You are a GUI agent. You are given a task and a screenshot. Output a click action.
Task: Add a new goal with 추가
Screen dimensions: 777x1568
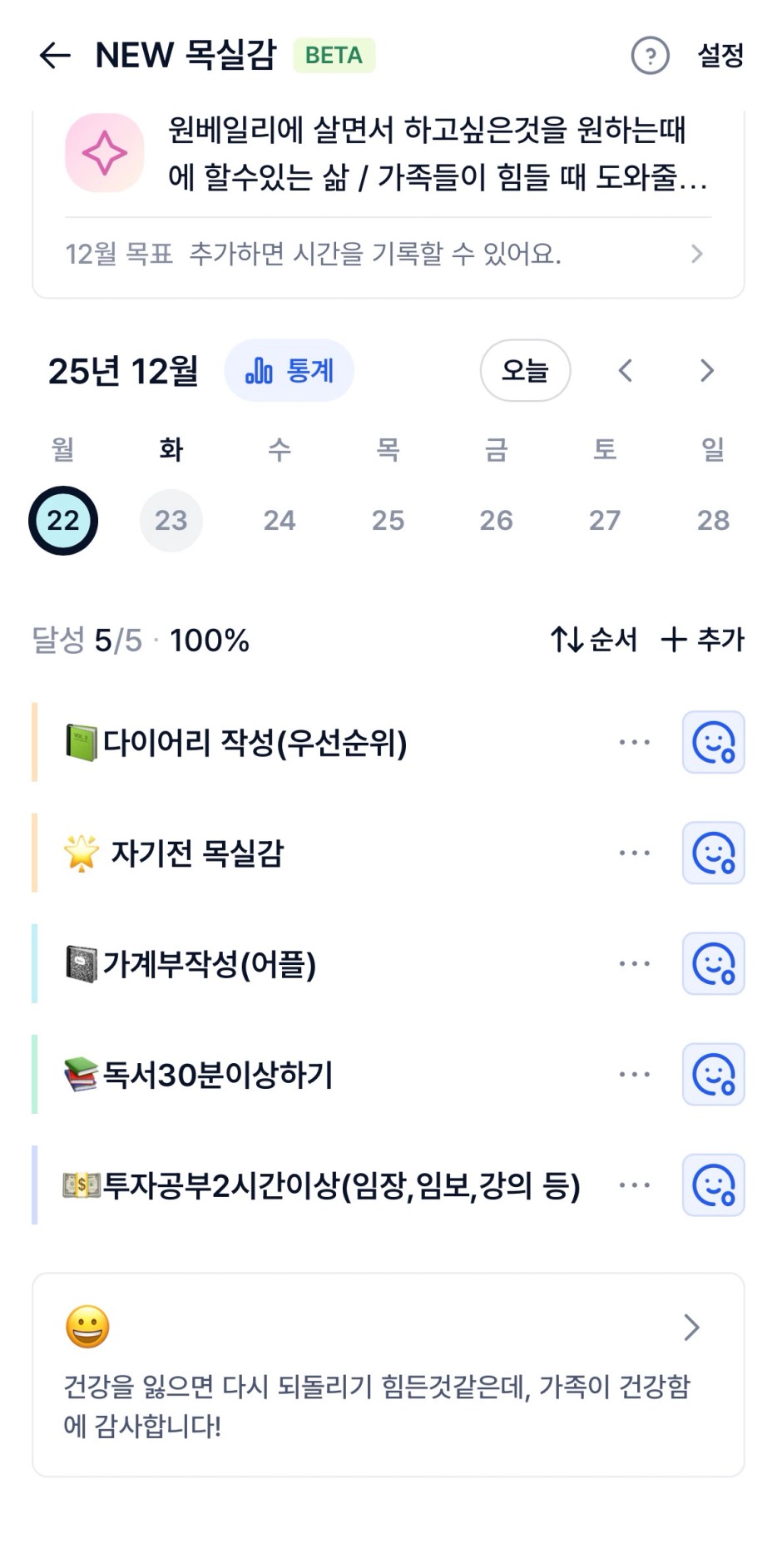(703, 640)
